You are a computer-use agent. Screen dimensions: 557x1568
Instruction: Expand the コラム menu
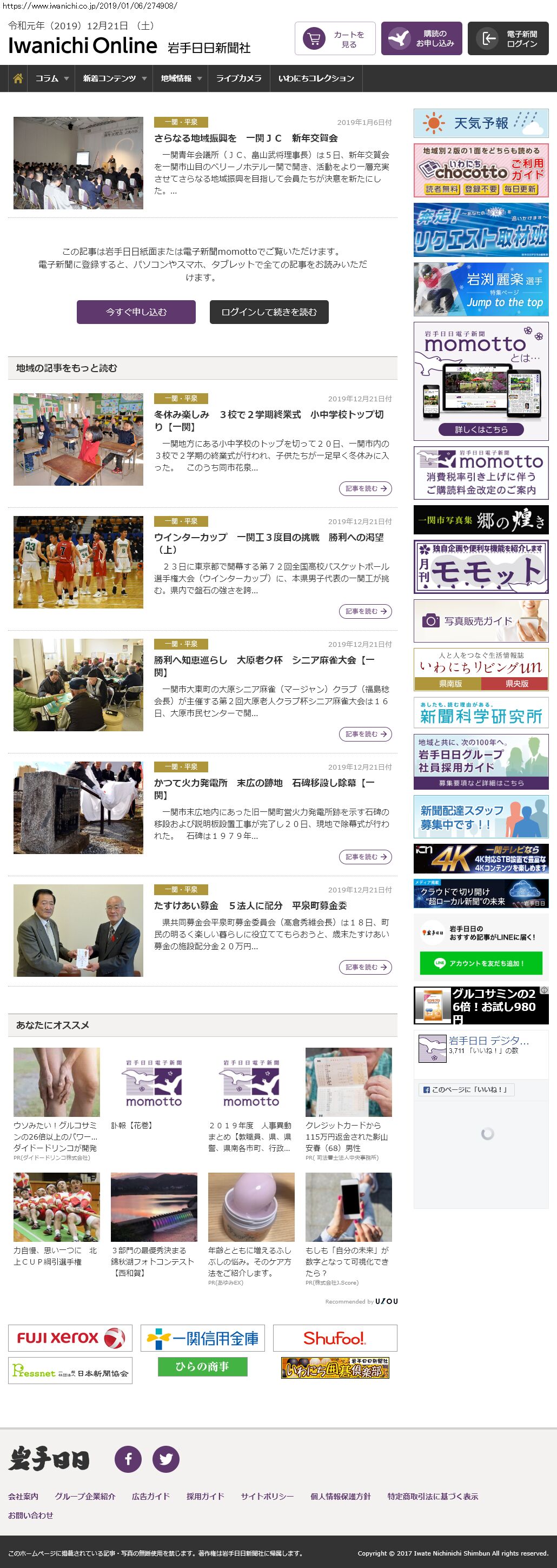[x=52, y=78]
